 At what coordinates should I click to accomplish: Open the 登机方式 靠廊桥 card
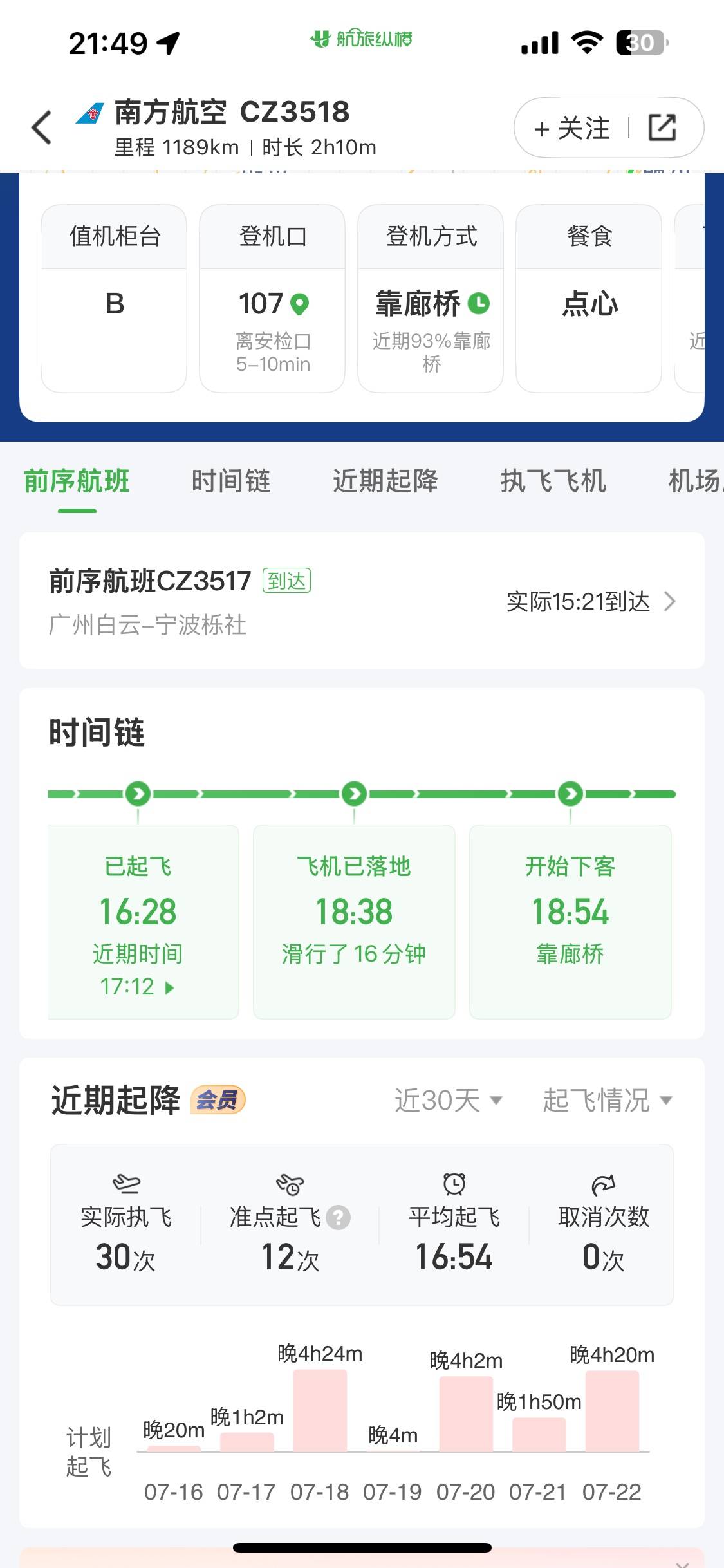(431, 298)
